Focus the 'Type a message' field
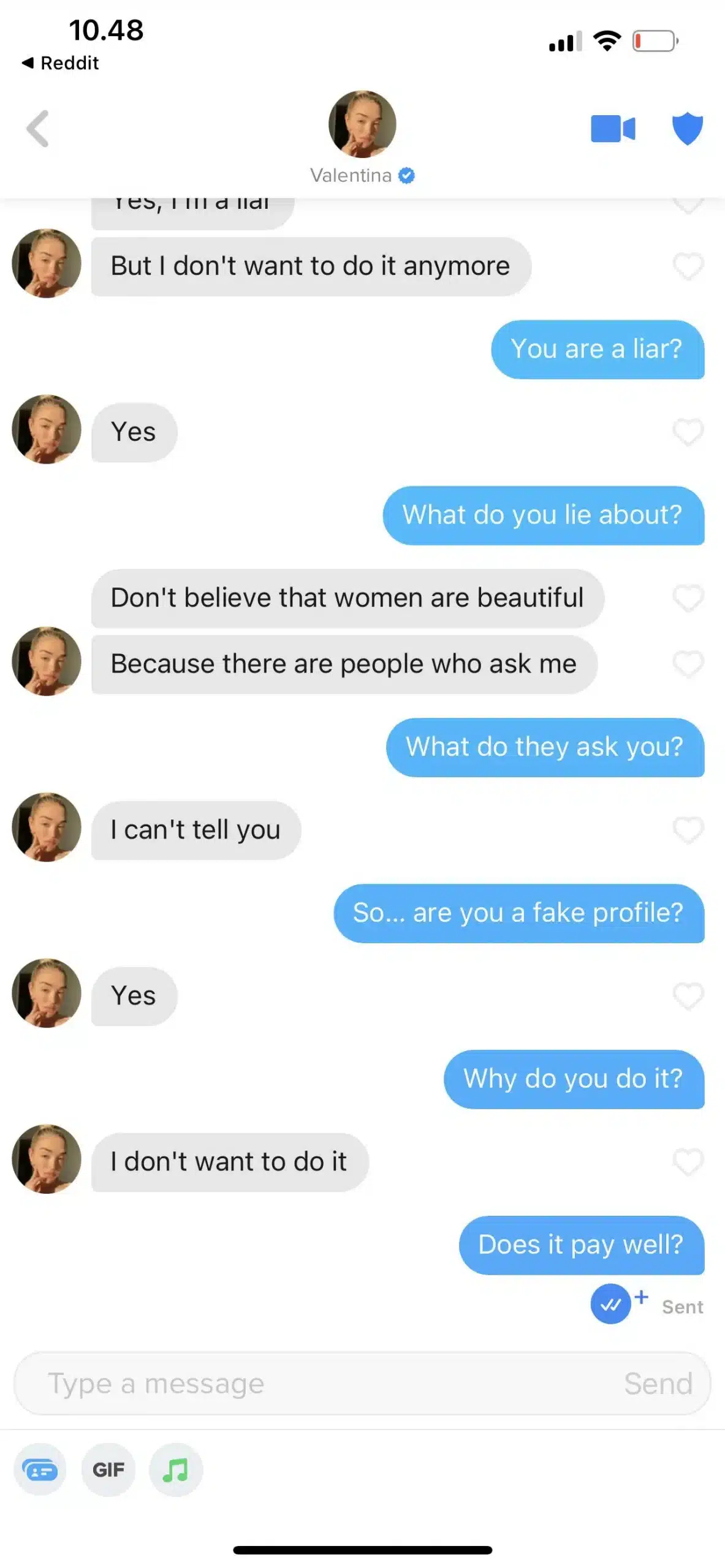 306,1383
